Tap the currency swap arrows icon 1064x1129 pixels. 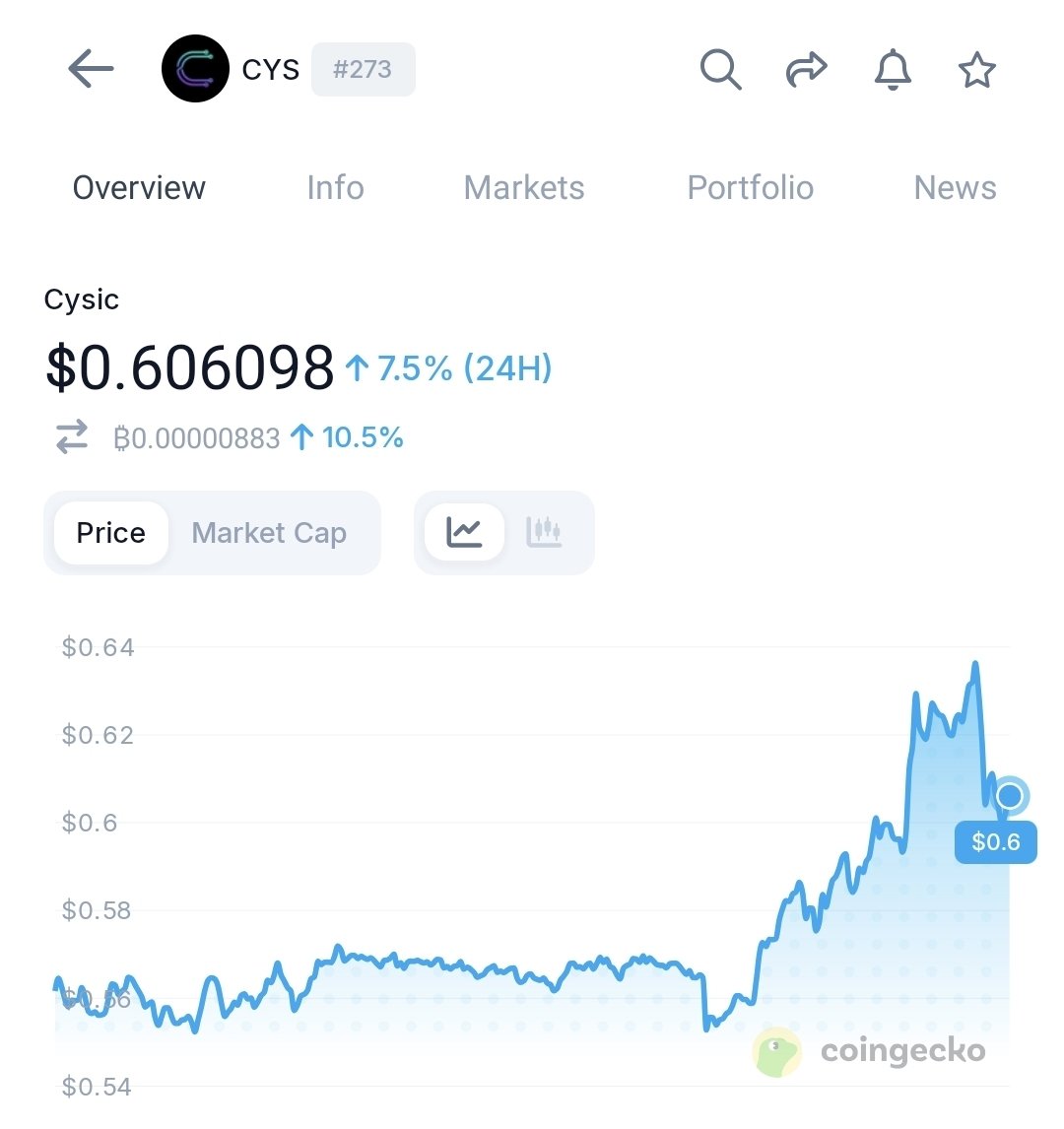pyautogui.click(x=72, y=437)
